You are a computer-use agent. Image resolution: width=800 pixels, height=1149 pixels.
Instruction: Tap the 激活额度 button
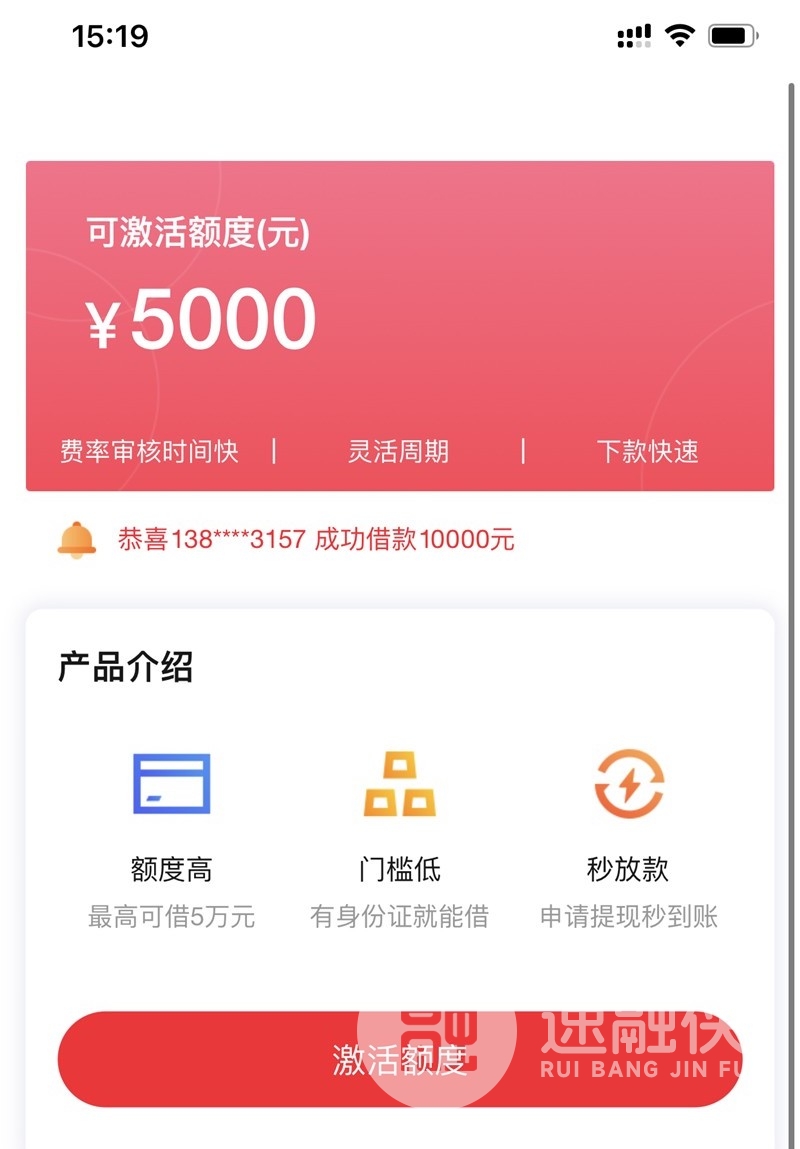coord(398,1059)
